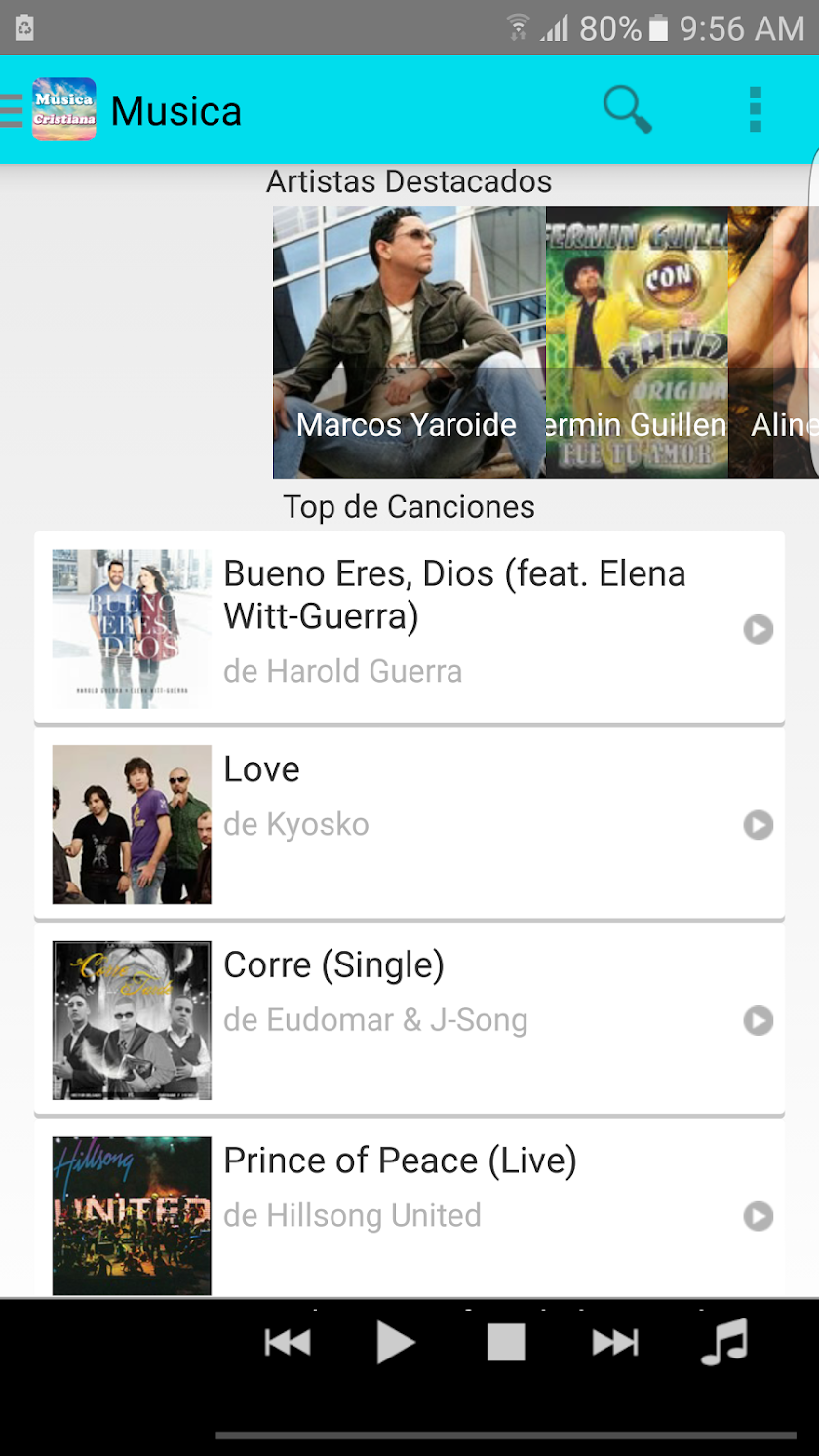Play Bueno Eres, Dios by Harold Guerra
This screenshot has width=819, height=1456.
[758, 630]
